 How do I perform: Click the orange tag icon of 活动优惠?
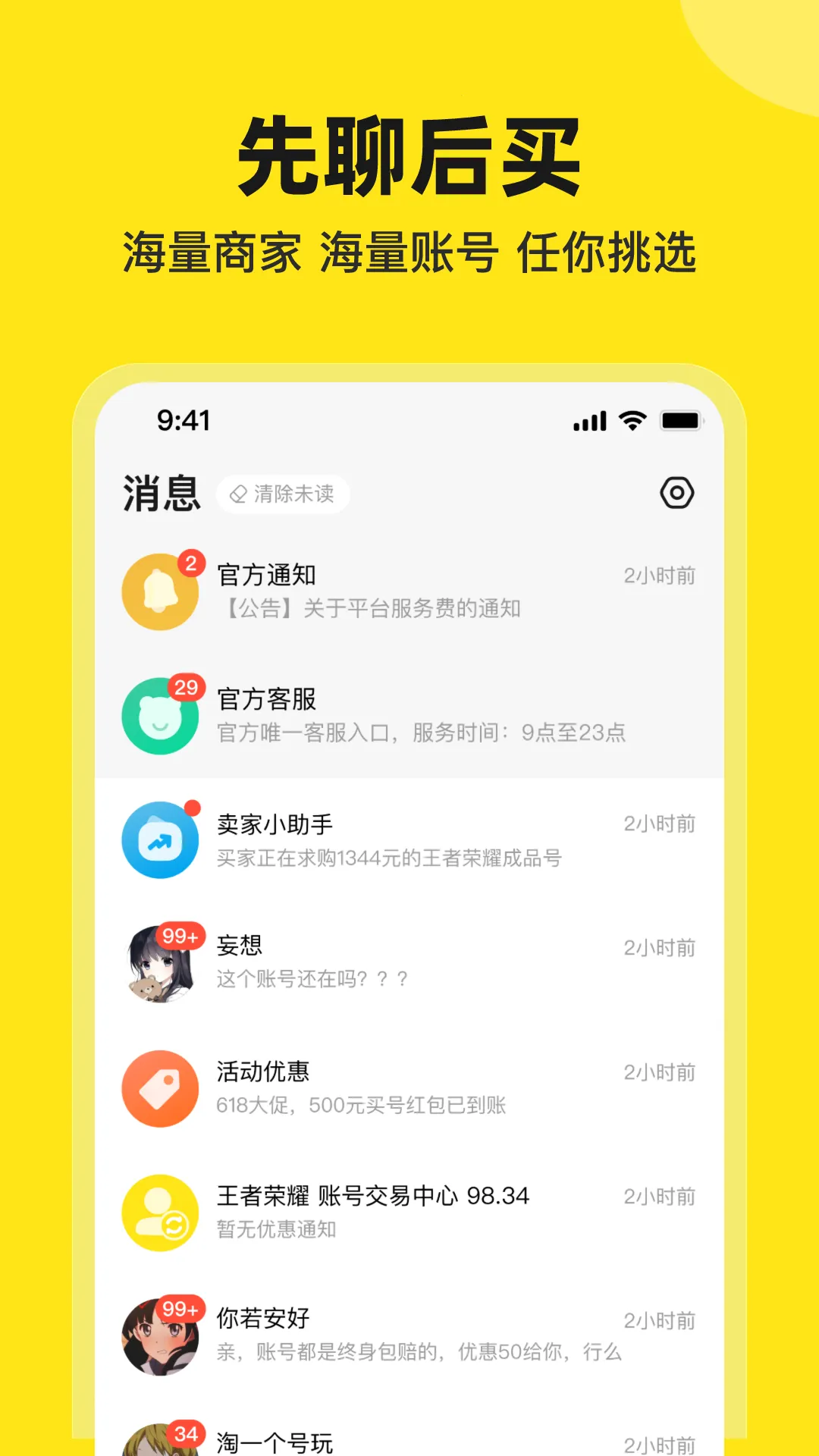[x=160, y=1088]
